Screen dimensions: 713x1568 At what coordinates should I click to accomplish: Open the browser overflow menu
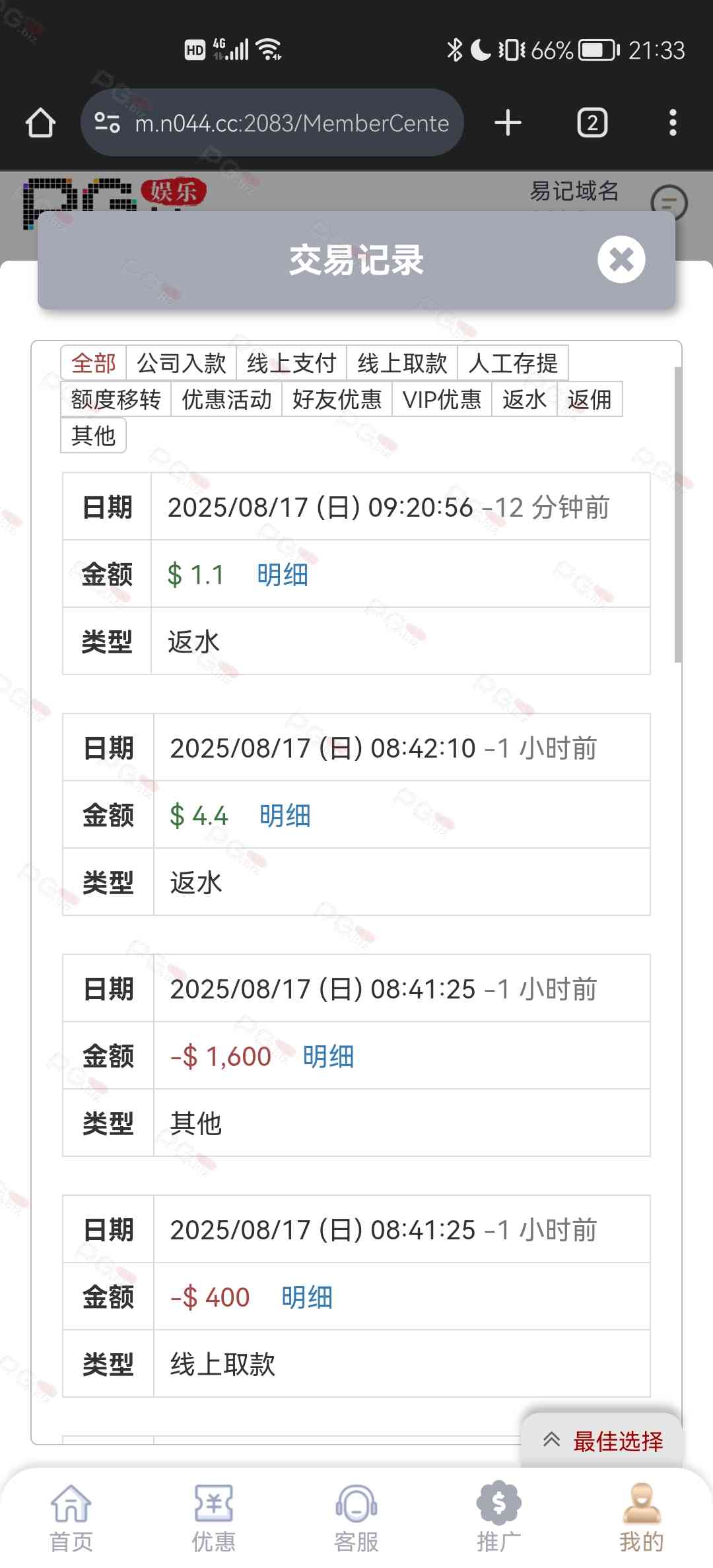(x=672, y=123)
